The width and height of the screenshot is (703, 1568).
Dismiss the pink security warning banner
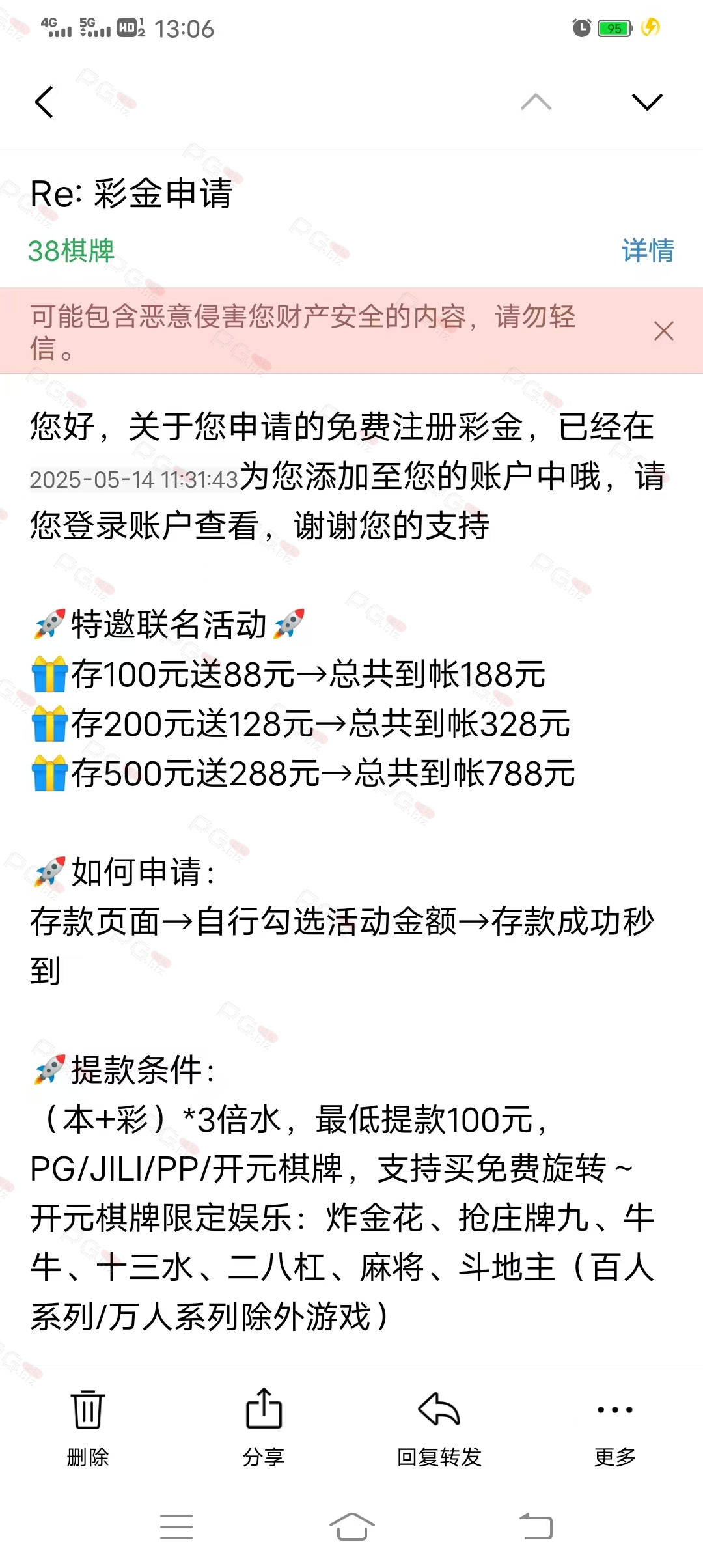[663, 331]
